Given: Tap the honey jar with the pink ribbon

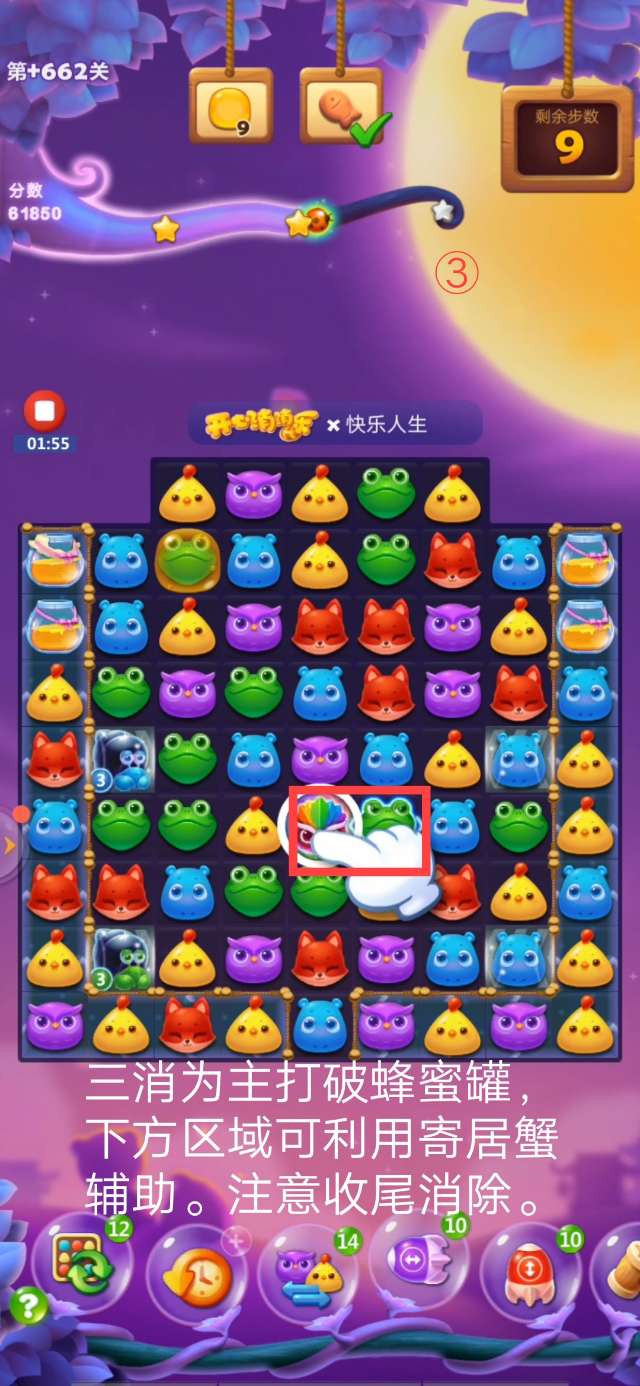Looking at the screenshot, I should (x=55, y=560).
